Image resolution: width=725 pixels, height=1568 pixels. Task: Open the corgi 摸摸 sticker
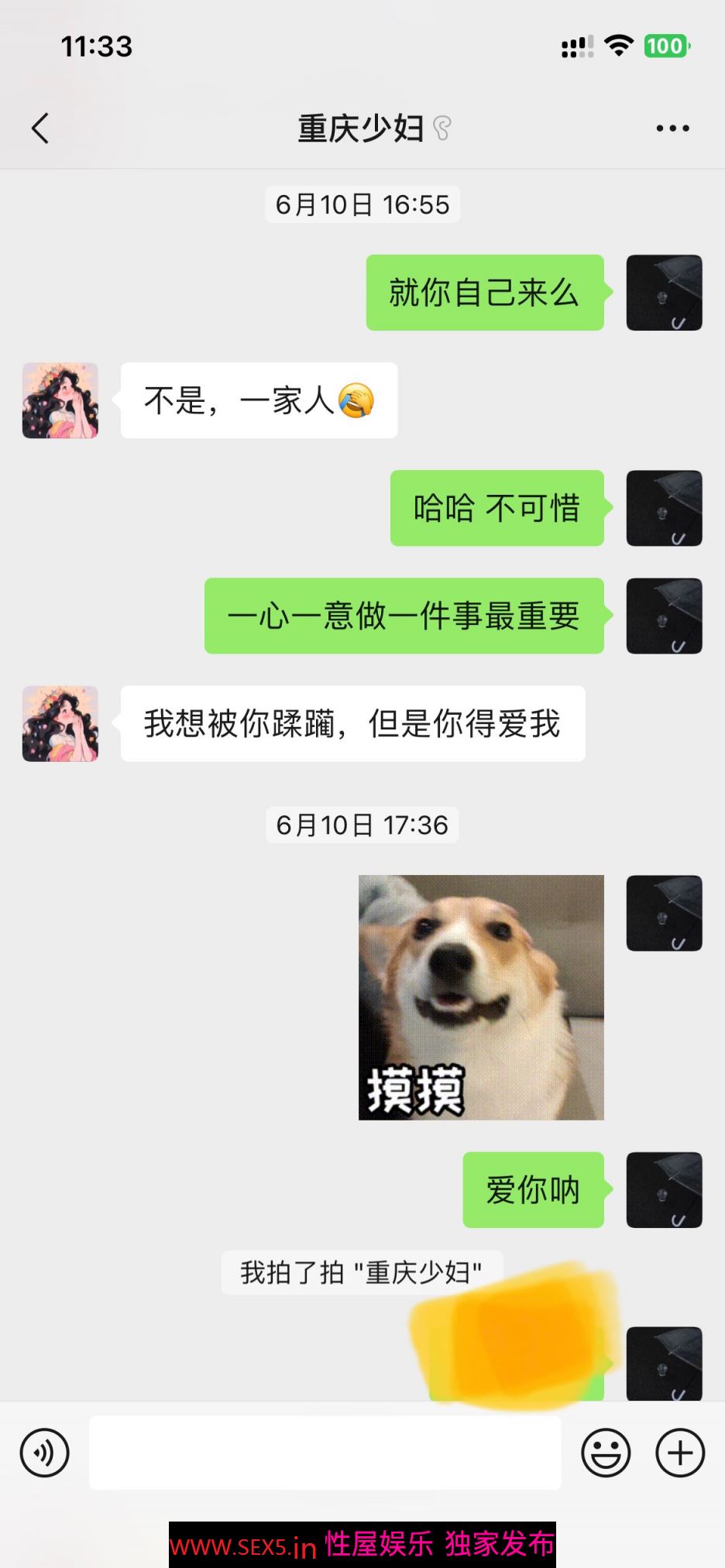[x=481, y=997]
